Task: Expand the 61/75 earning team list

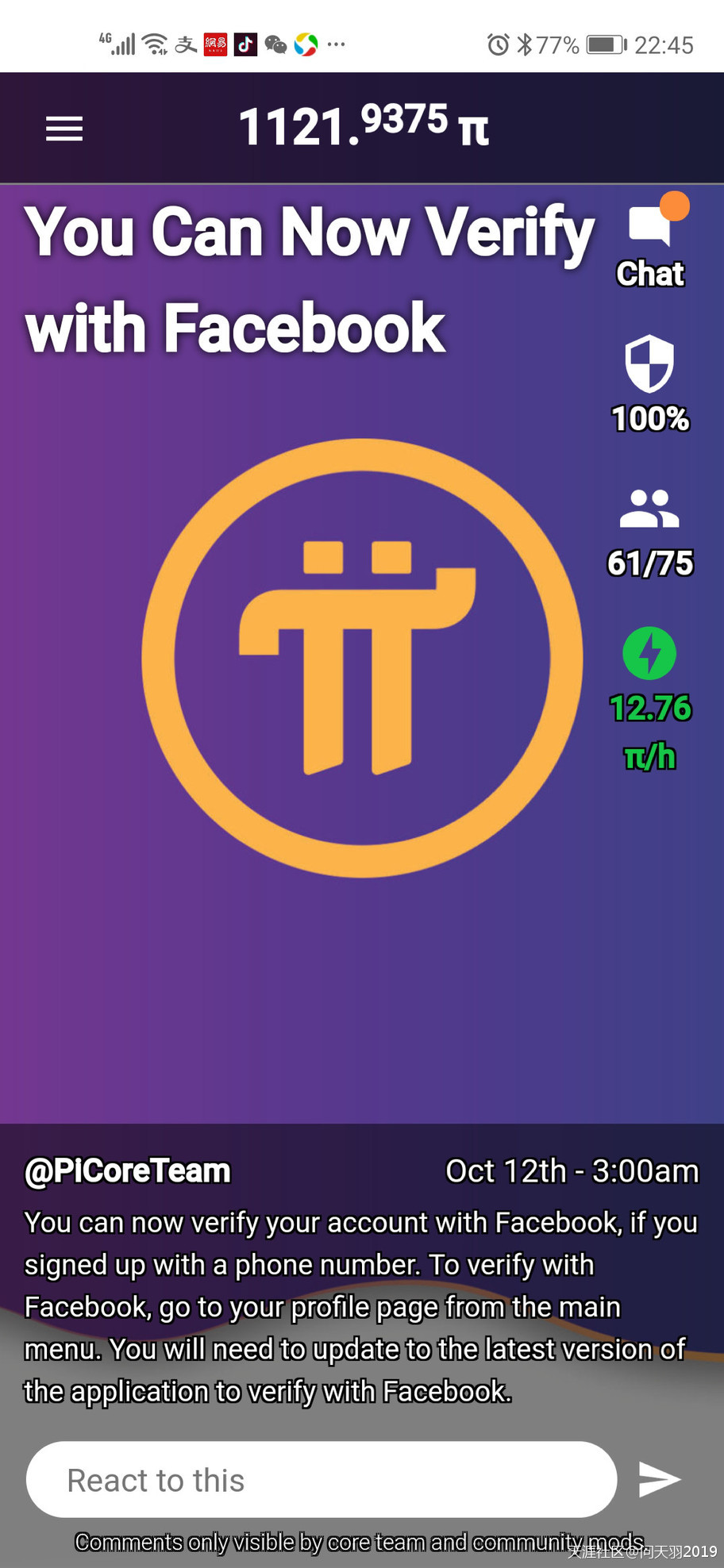Action: click(x=649, y=563)
